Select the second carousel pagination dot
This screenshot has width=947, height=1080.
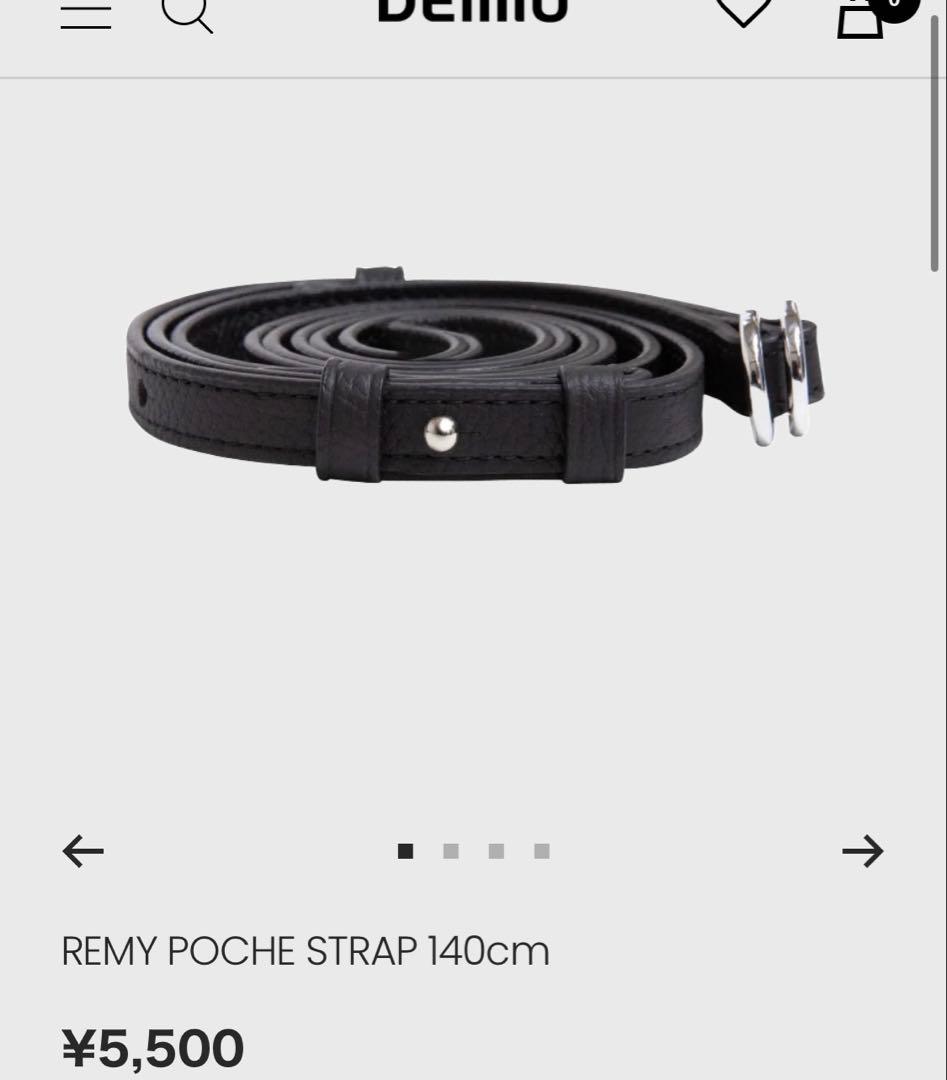tap(450, 852)
